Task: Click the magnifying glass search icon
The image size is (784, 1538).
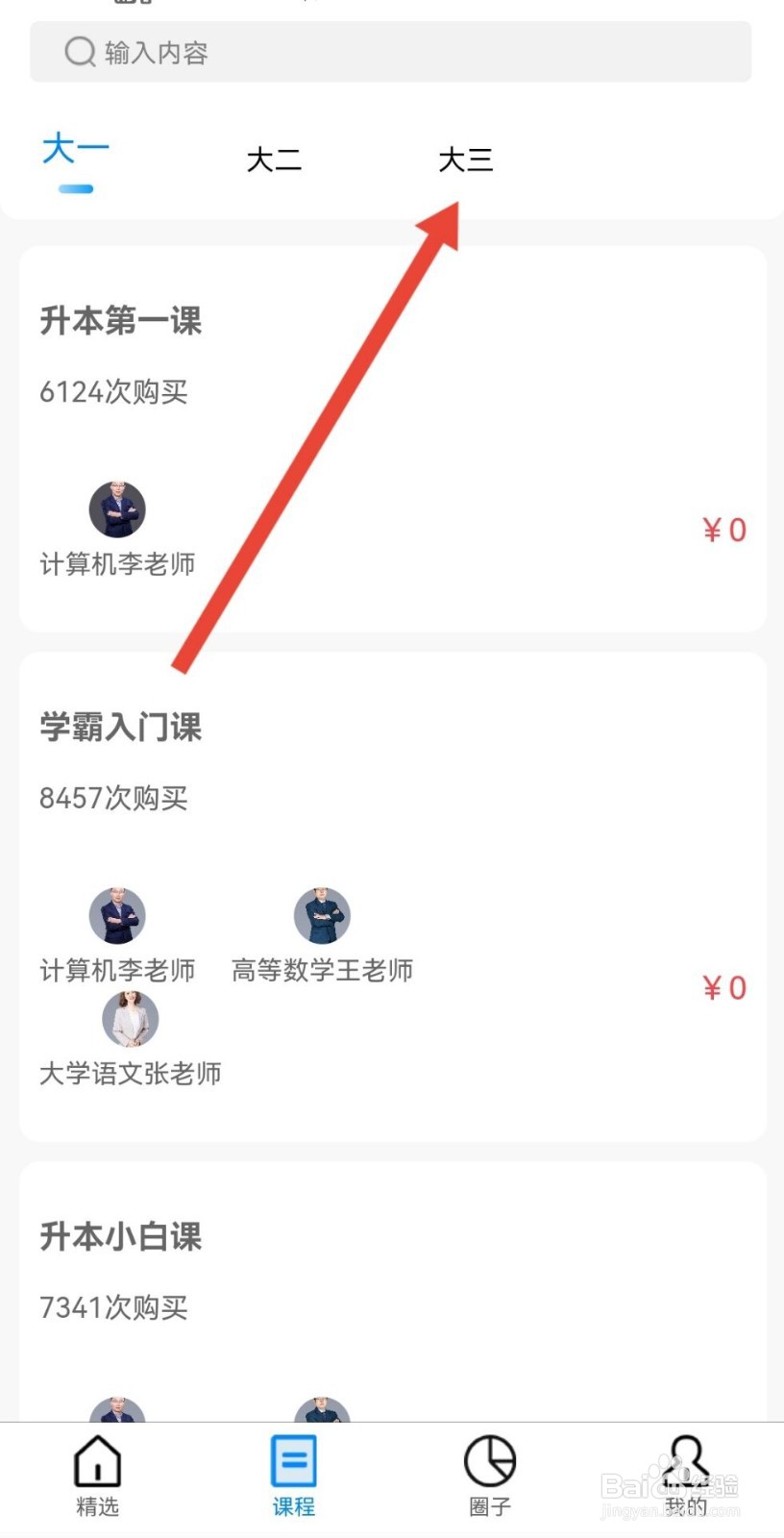Action: point(79,53)
